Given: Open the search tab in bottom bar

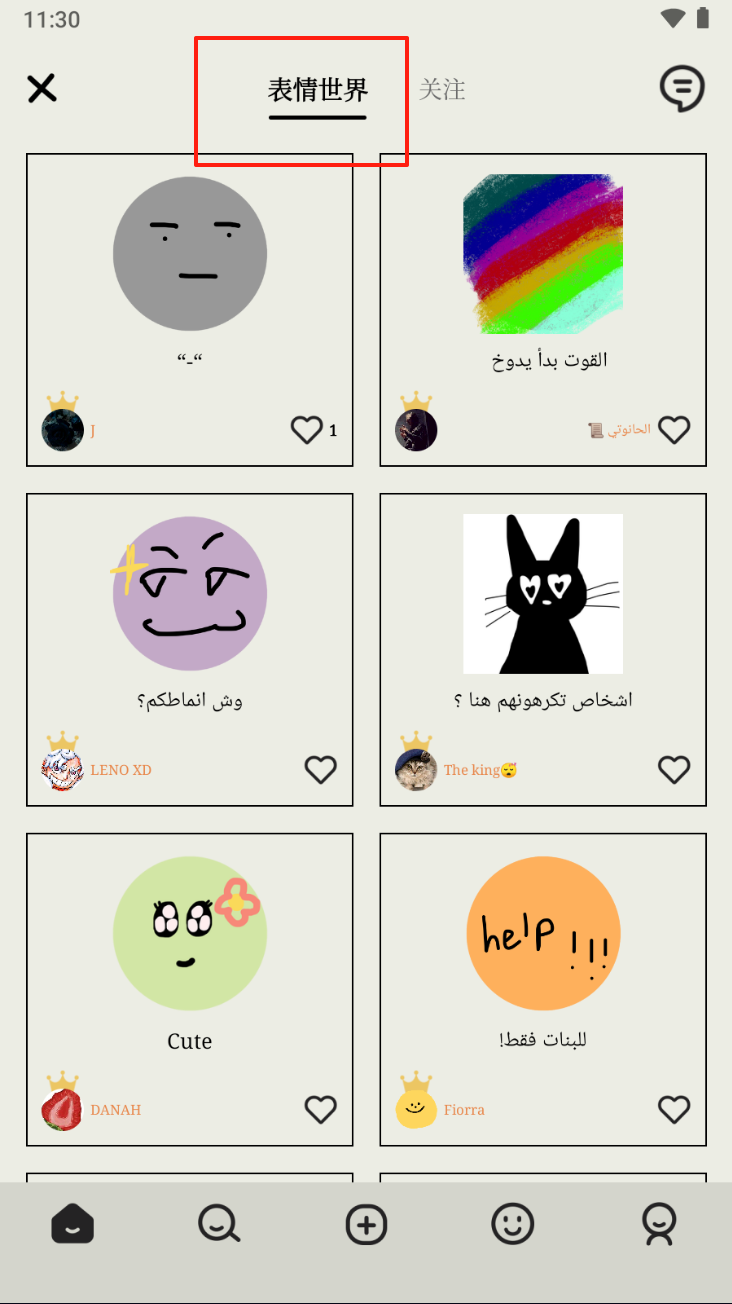Looking at the screenshot, I should [x=219, y=1224].
